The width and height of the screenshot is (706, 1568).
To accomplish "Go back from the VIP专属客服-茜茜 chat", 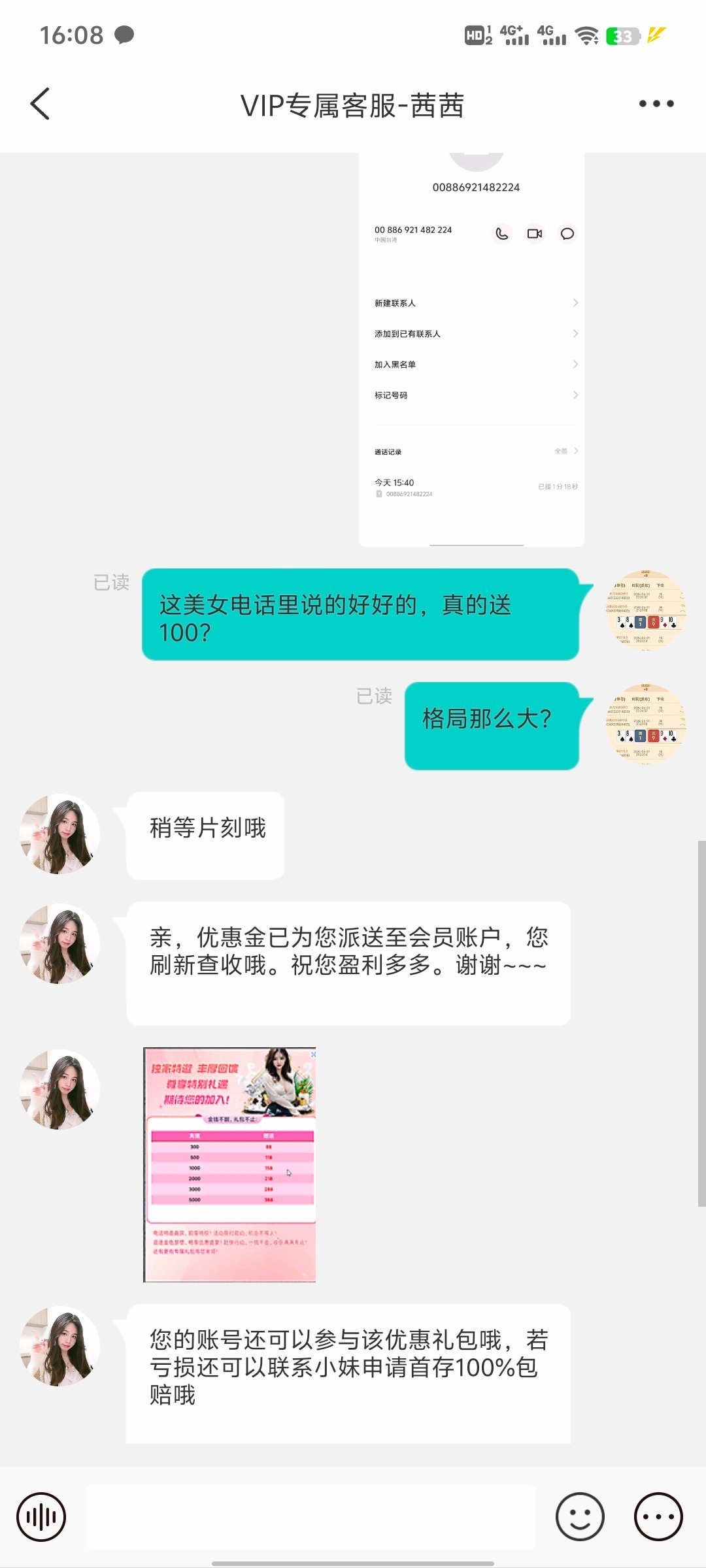I will (41, 104).
